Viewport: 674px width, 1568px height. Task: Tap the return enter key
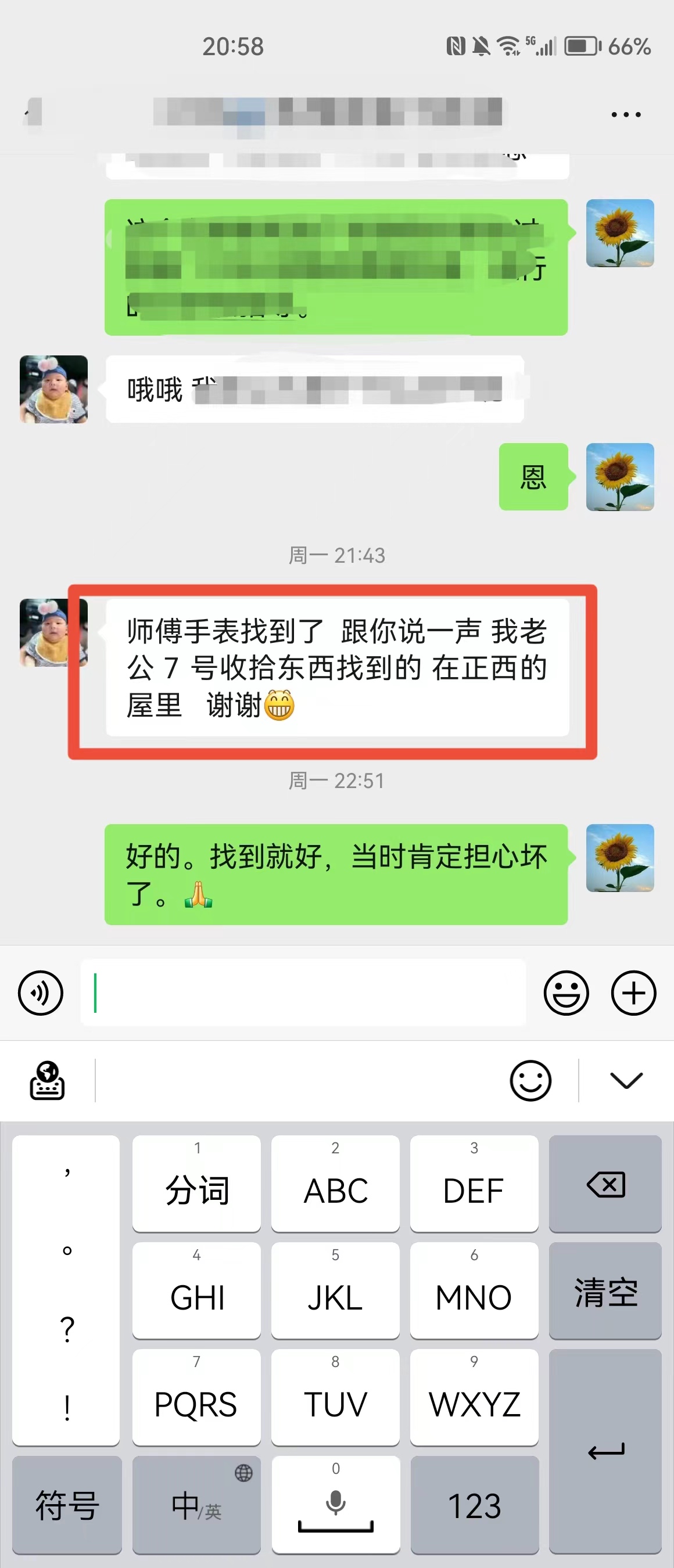click(x=605, y=1451)
